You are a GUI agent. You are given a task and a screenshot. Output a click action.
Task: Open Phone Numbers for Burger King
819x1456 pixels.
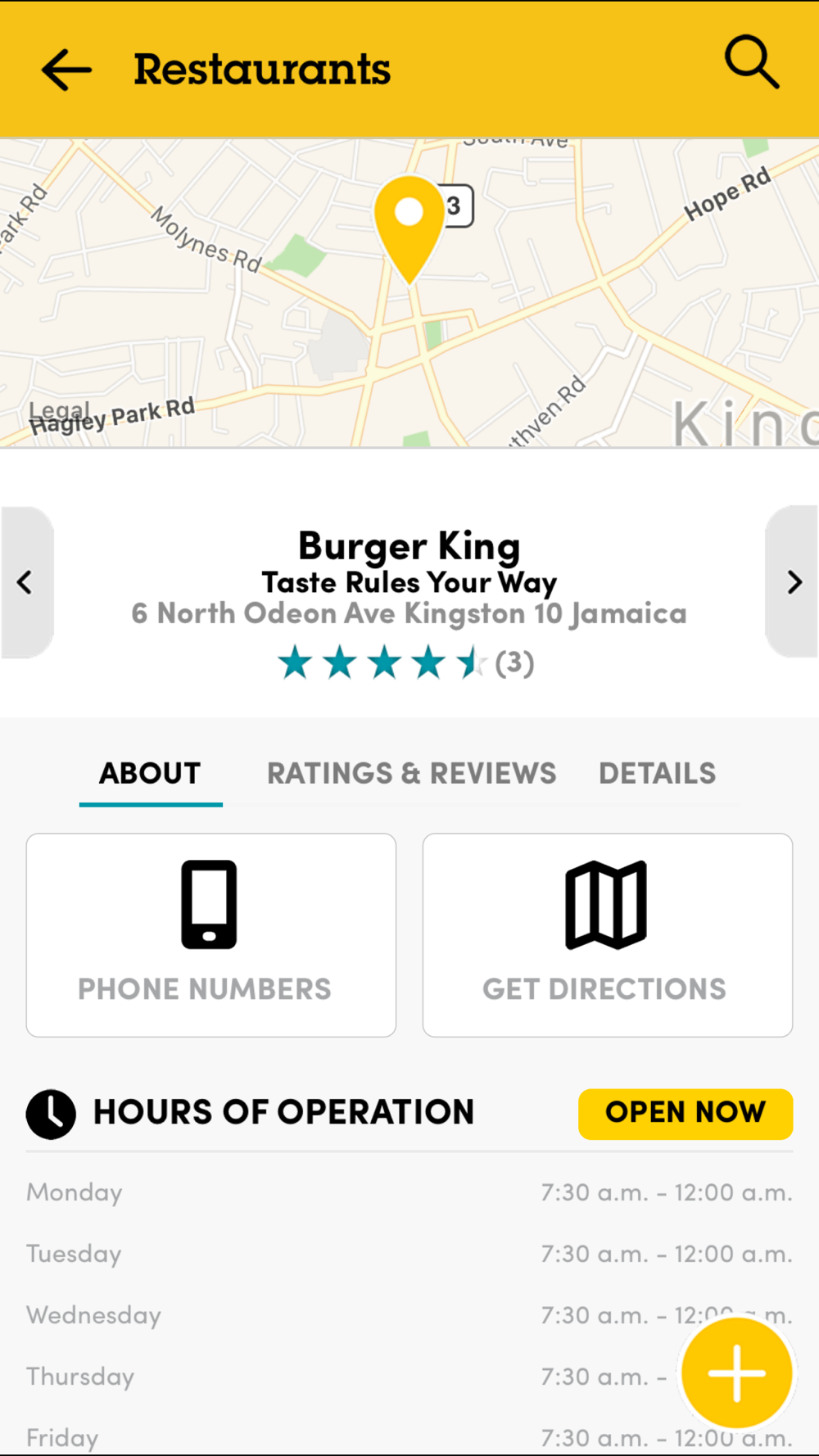click(x=211, y=935)
